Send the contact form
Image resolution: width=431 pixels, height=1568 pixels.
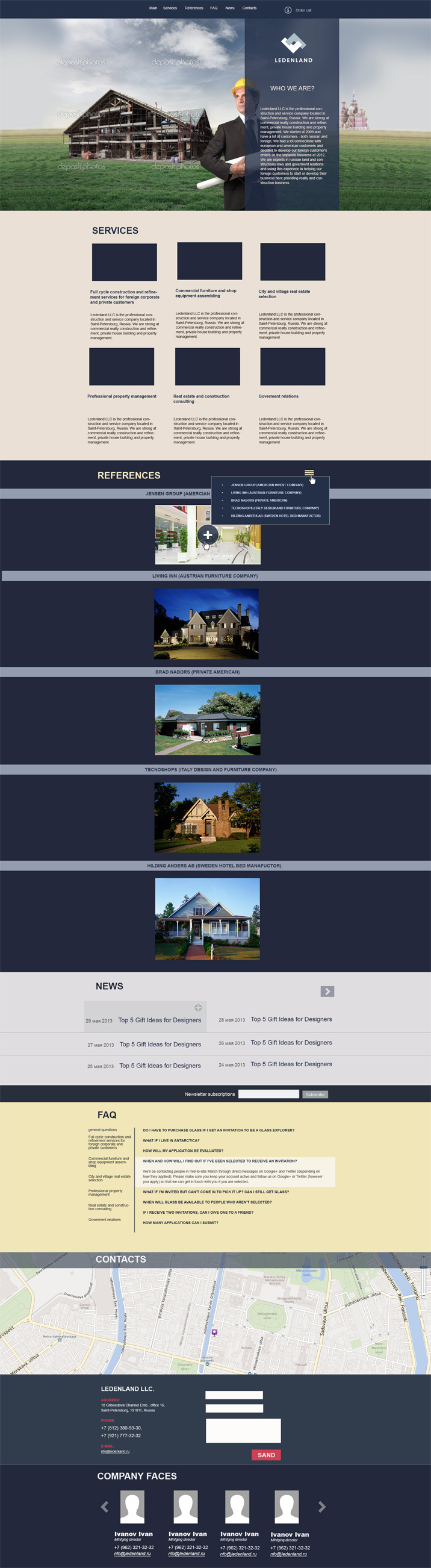pyautogui.click(x=266, y=1455)
